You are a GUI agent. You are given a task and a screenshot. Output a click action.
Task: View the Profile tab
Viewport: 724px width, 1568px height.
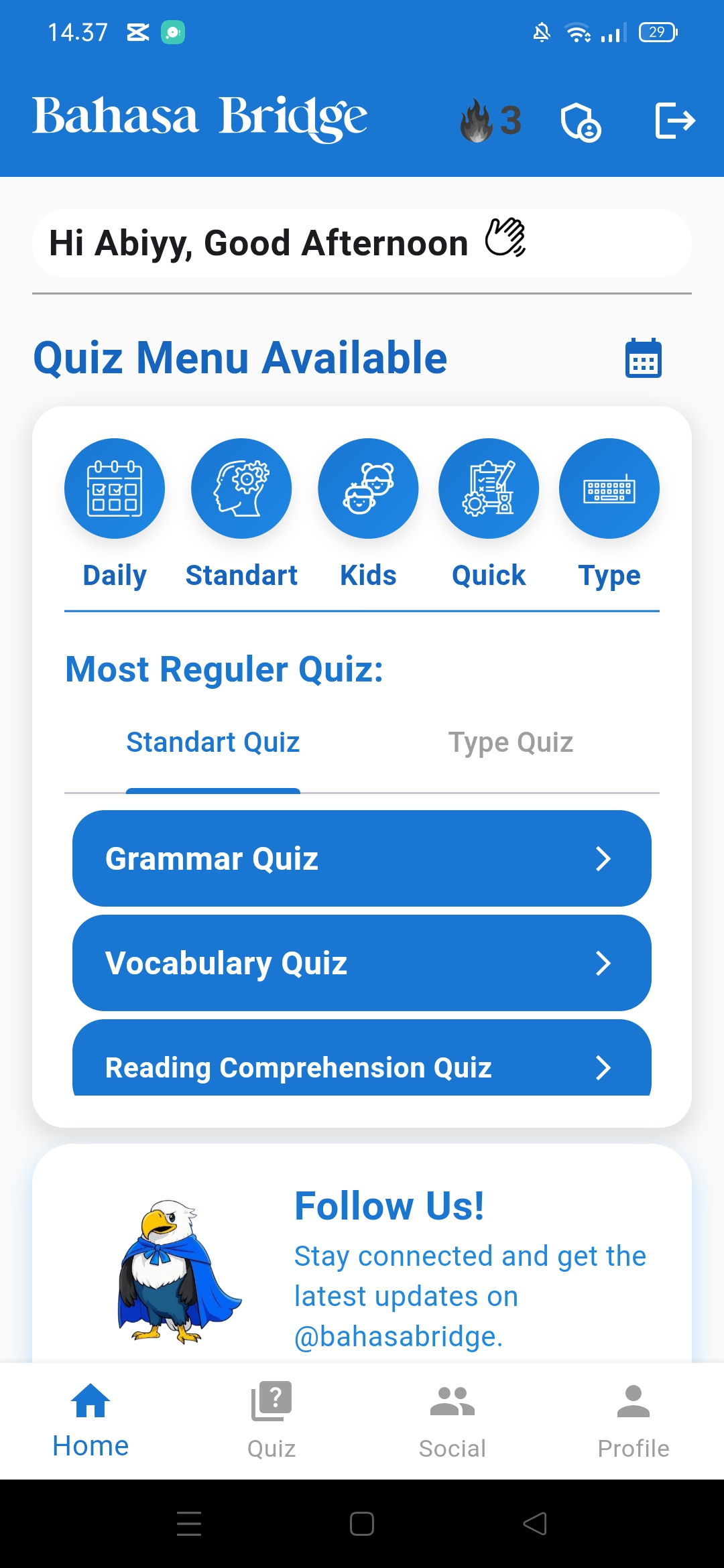(633, 1421)
